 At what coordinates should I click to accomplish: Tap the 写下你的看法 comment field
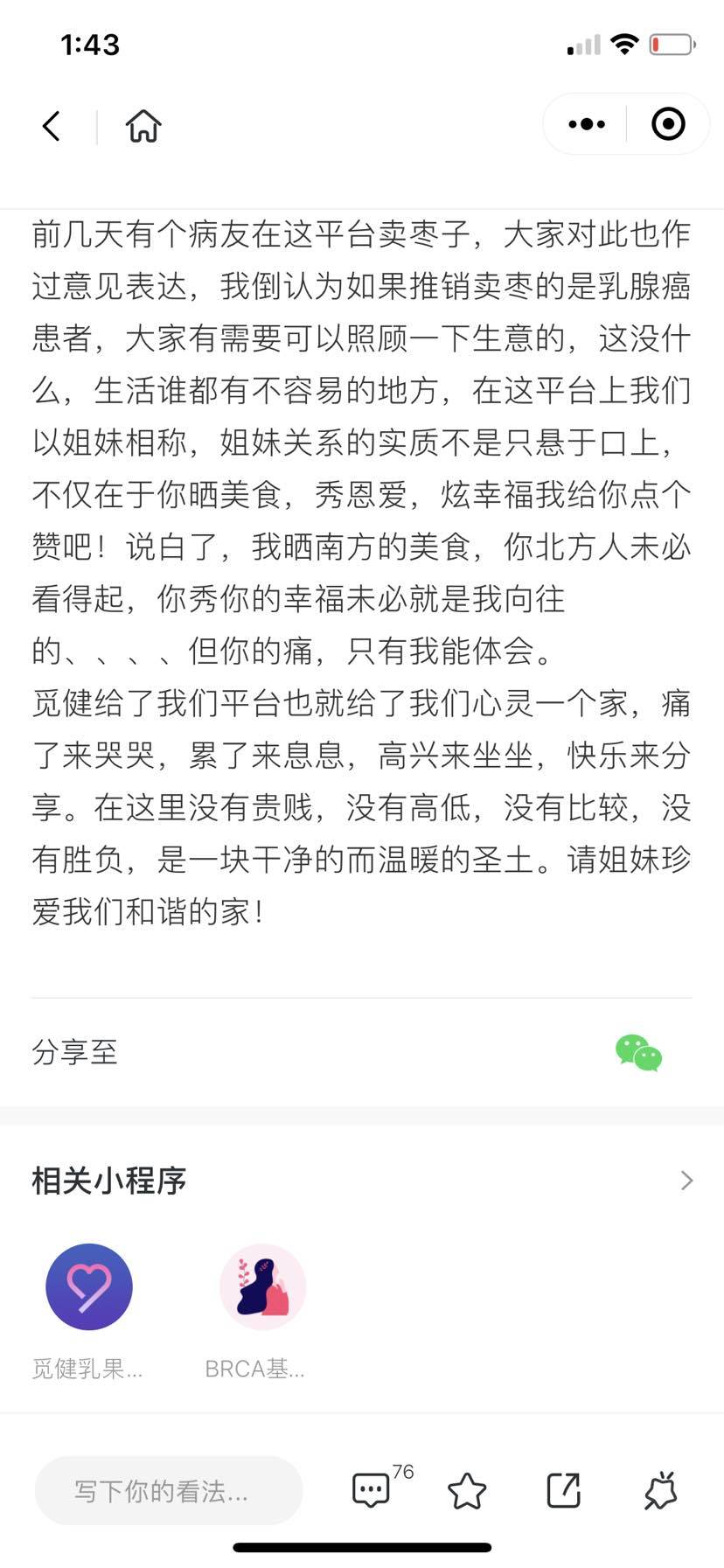pyautogui.click(x=169, y=1491)
